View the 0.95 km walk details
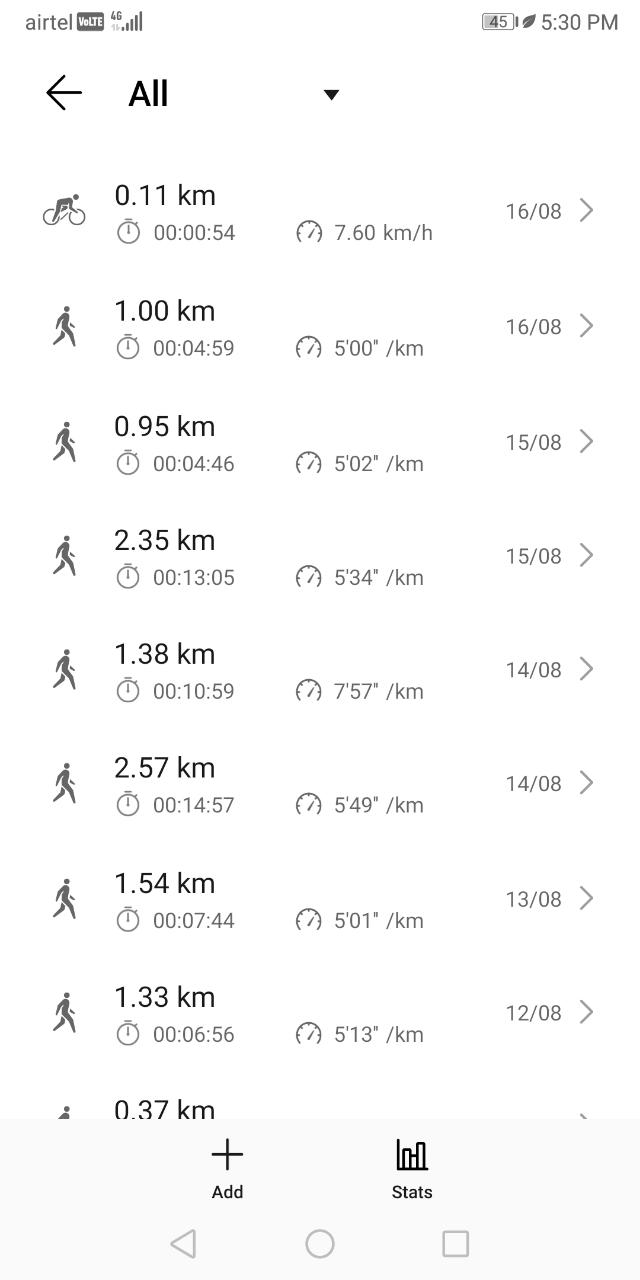640x1280 pixels. (x=320, y=442)
